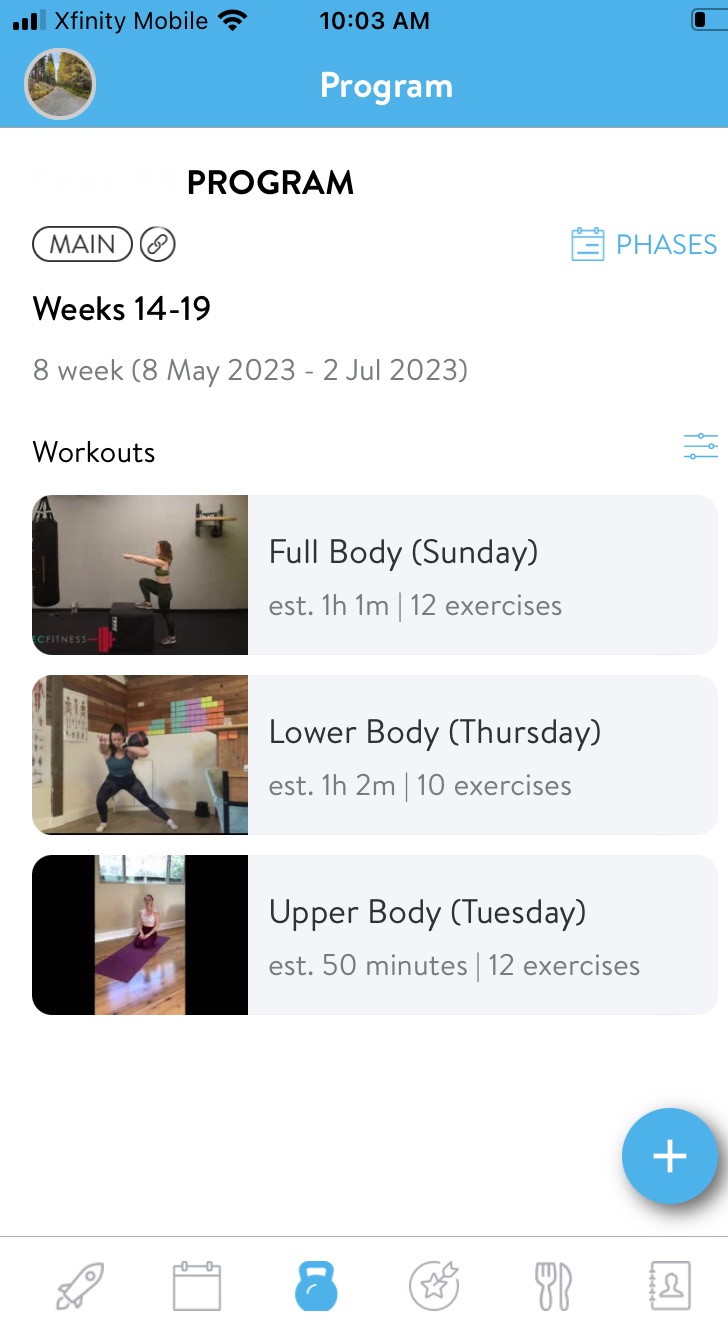Select the kettlebell program tab
The width and height of the screenshot is (728, 1334).
[x=316, y=1286]
